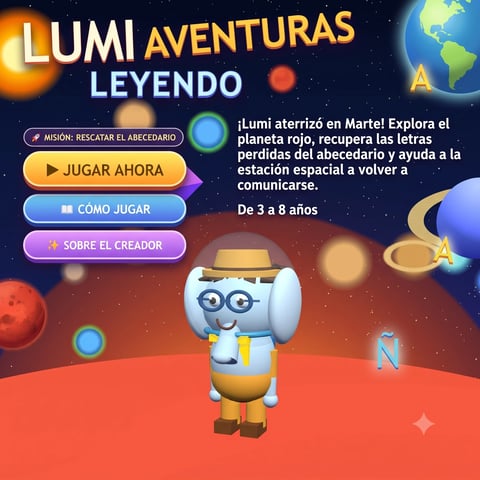480x480 pixels.
Task: Open the Cómo Jugar instructions
Action: (105, 209)
